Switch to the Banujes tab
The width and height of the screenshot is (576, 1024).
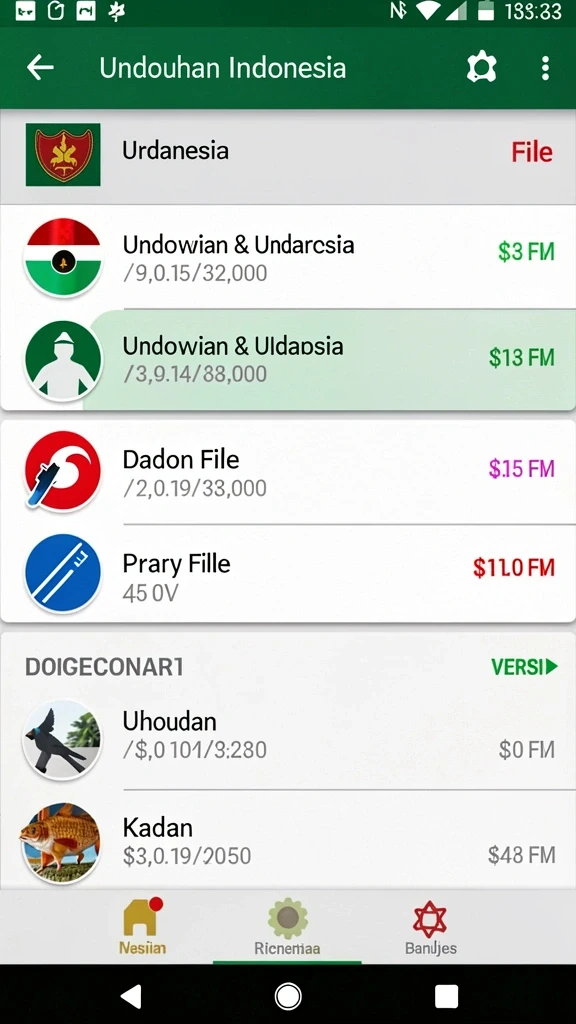point(430,927)
